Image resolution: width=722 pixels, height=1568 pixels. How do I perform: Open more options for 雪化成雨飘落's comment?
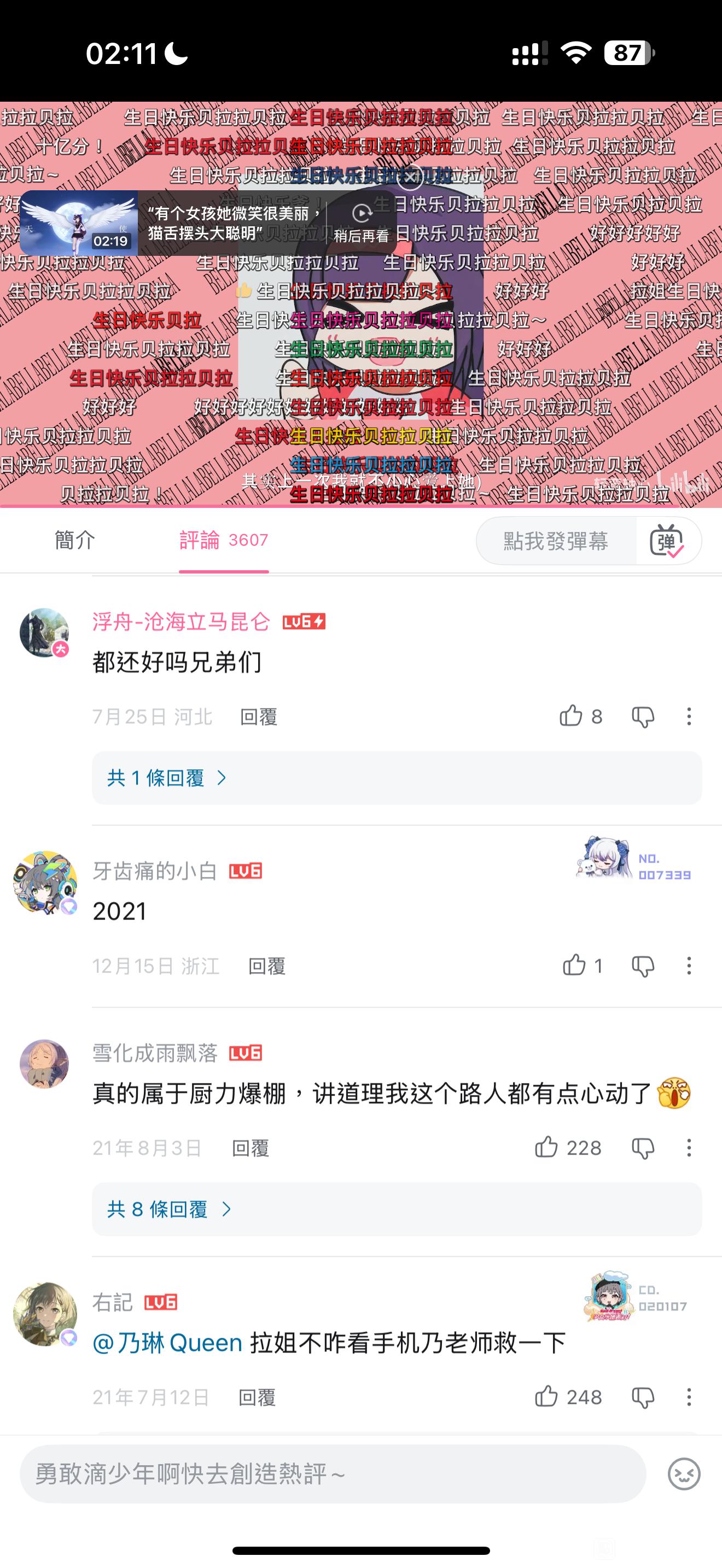tap(689, 1148)
